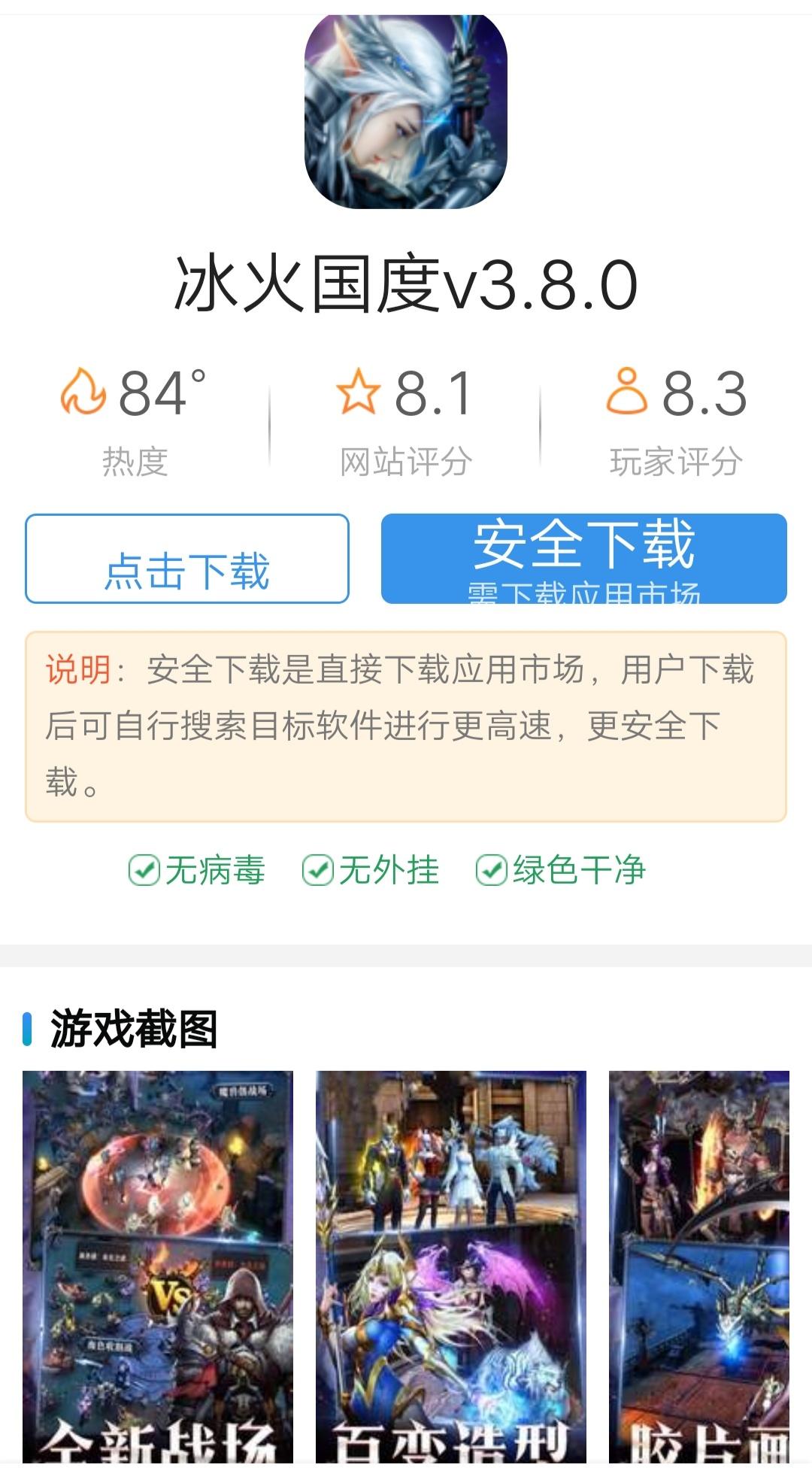The image size is (812, 1483).
Task: Open the third, partially visible game screenshot
Action: [699, 1266]
